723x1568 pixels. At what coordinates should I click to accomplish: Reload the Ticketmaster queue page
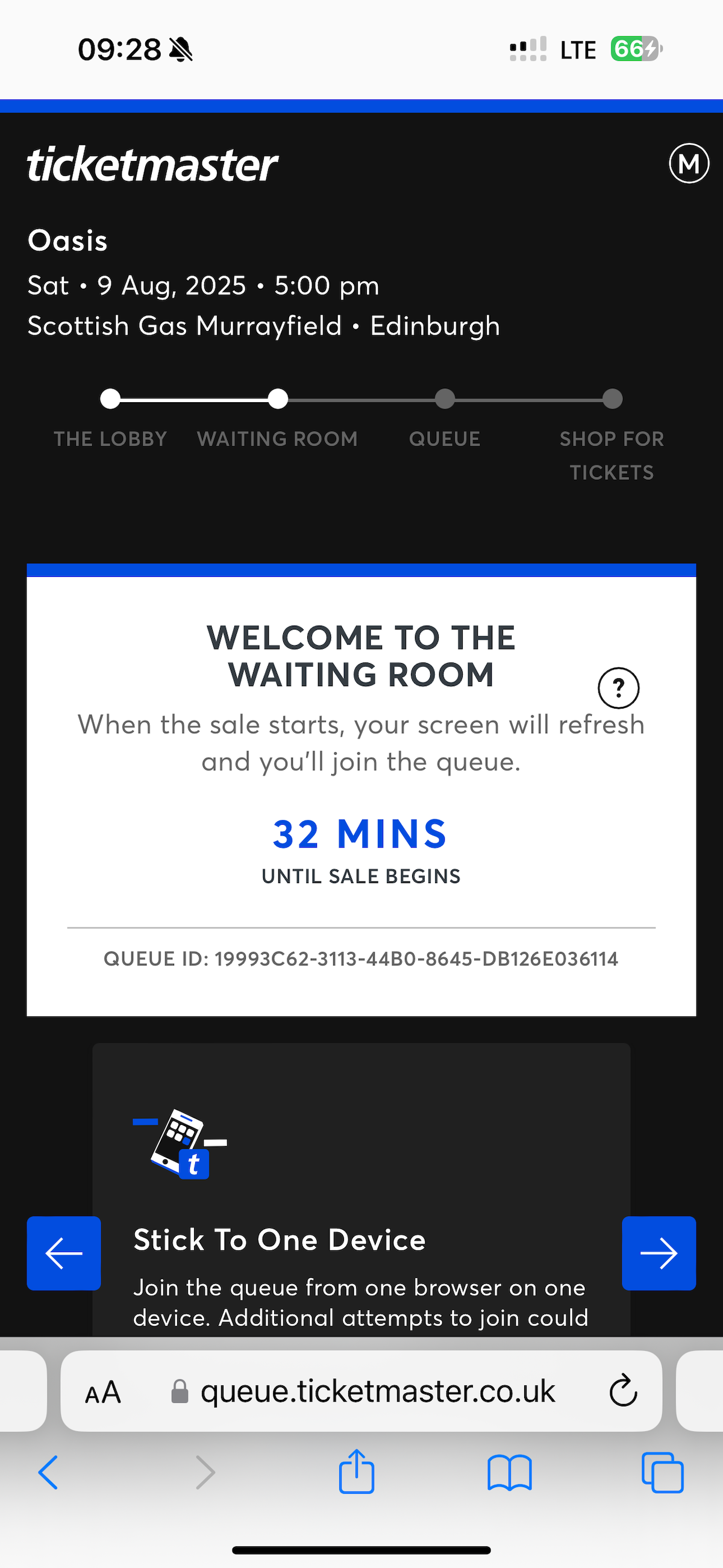point(623,1391)
